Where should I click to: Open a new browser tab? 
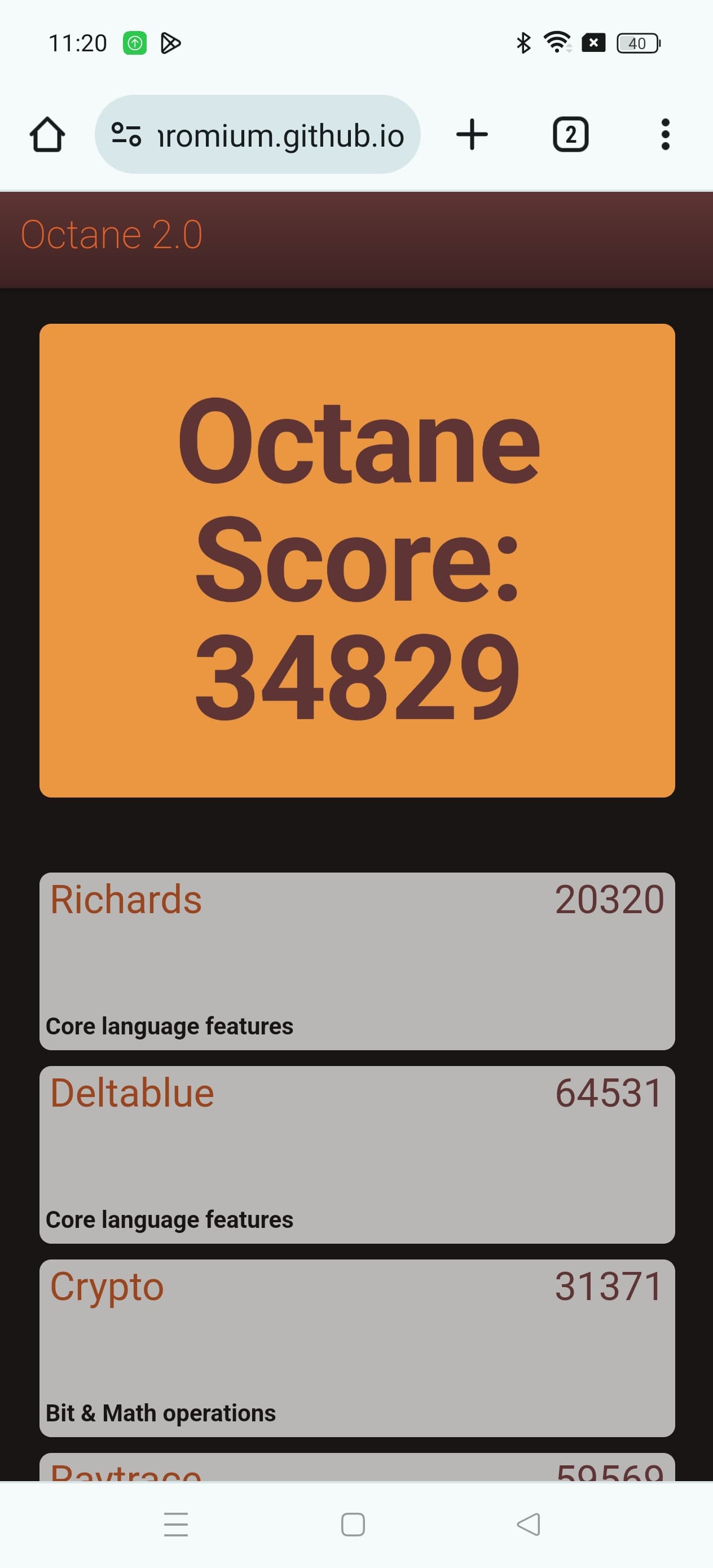pyautogui.click(x=472, y=135)
